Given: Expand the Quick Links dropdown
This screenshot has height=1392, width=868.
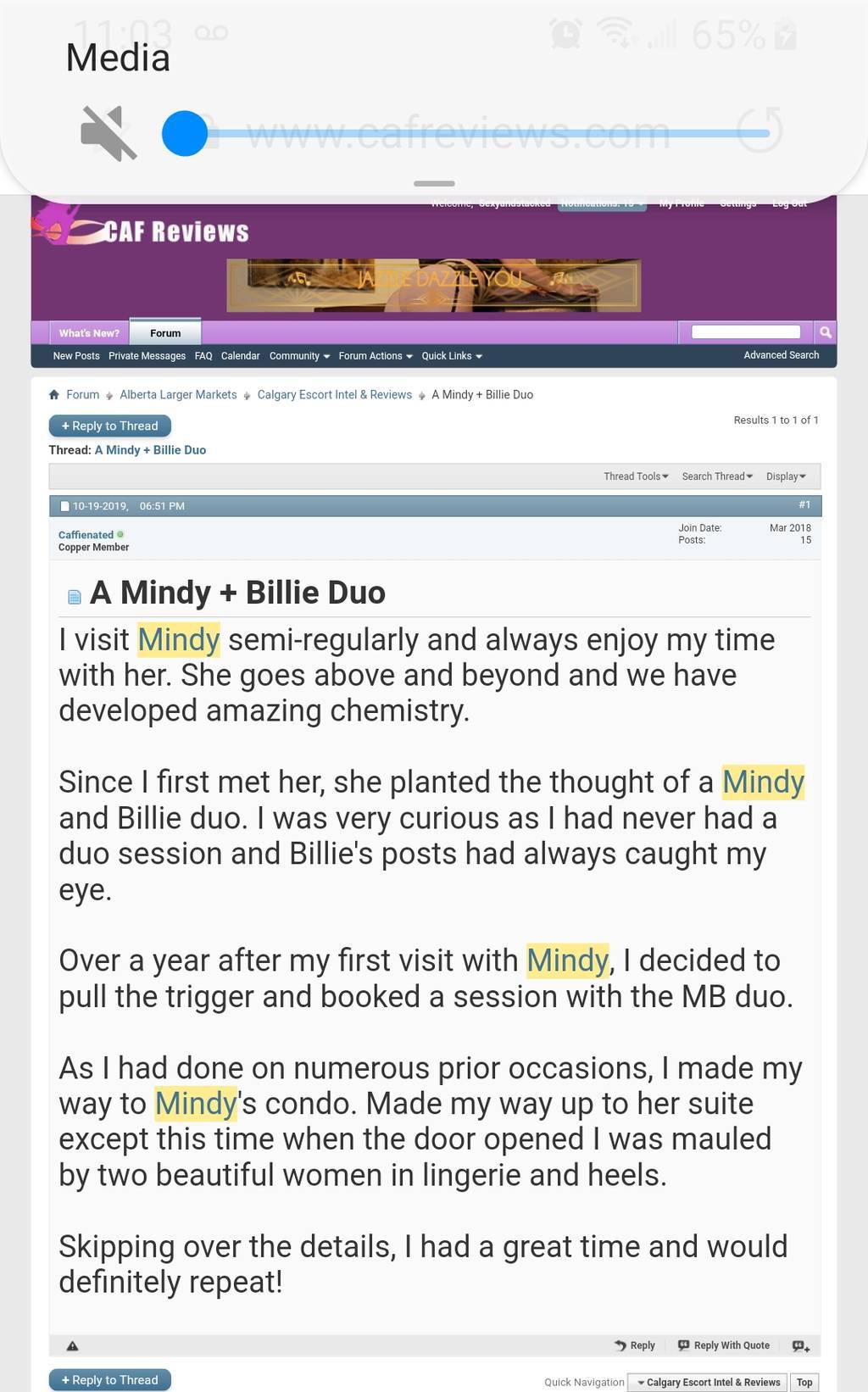Looking at the screenshot, I should (452, 356).
